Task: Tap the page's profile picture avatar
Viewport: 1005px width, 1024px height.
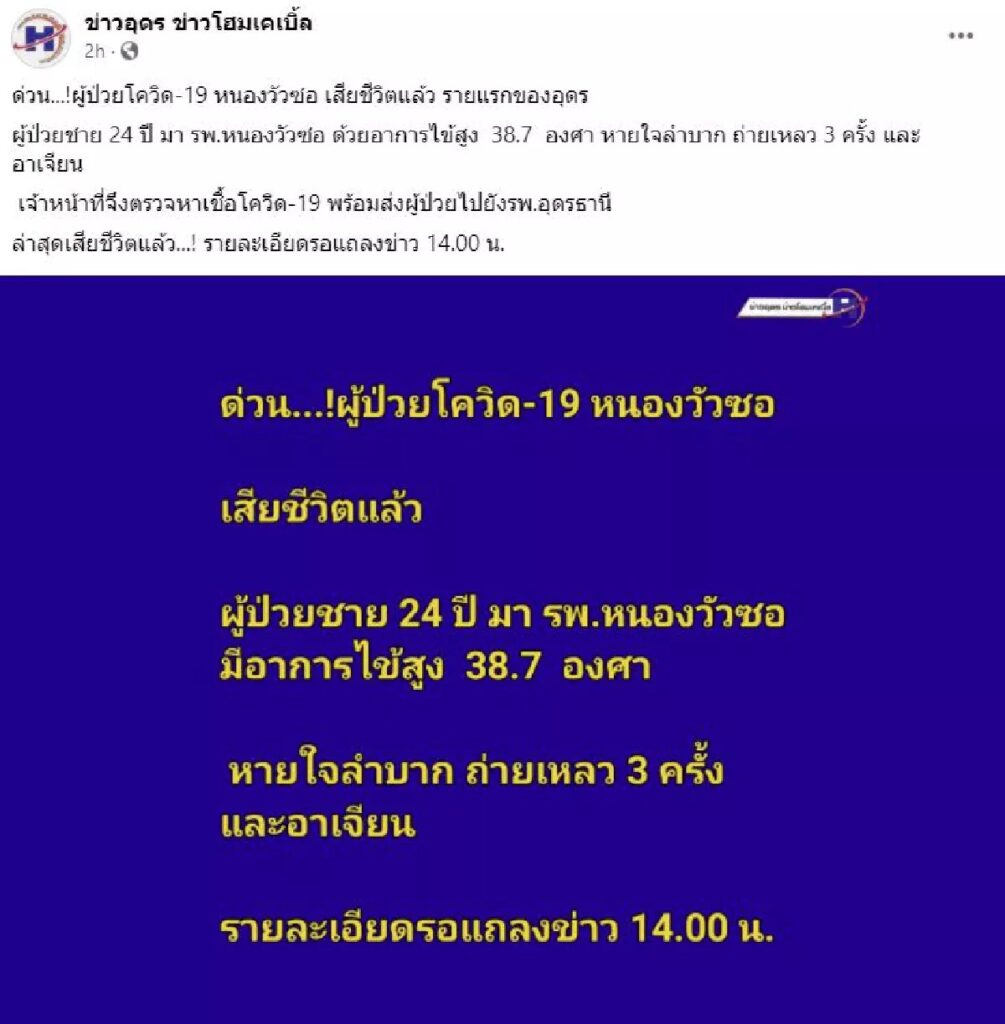Action: [41, 37]
